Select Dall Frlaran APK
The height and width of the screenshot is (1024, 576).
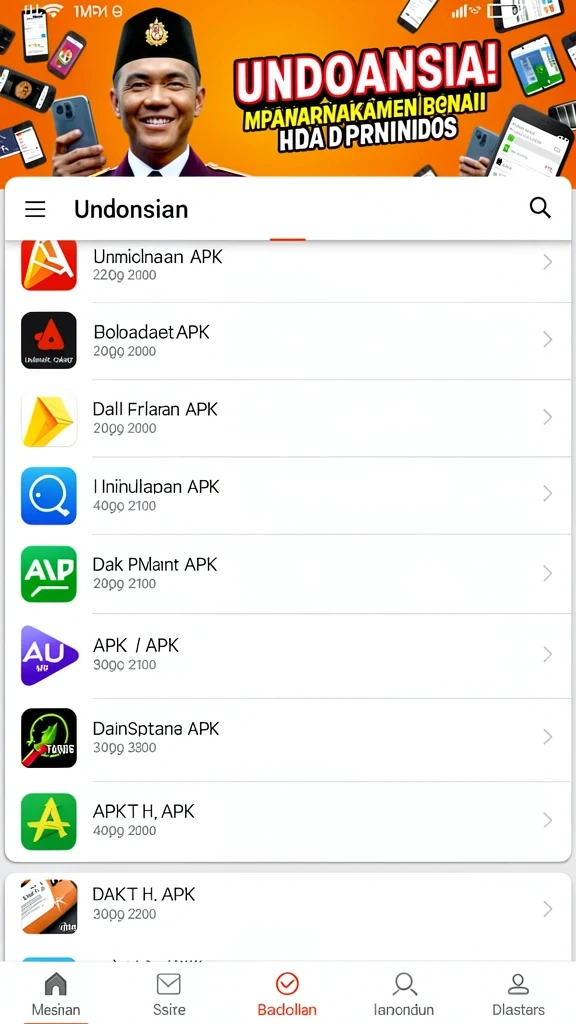(288, 418)
